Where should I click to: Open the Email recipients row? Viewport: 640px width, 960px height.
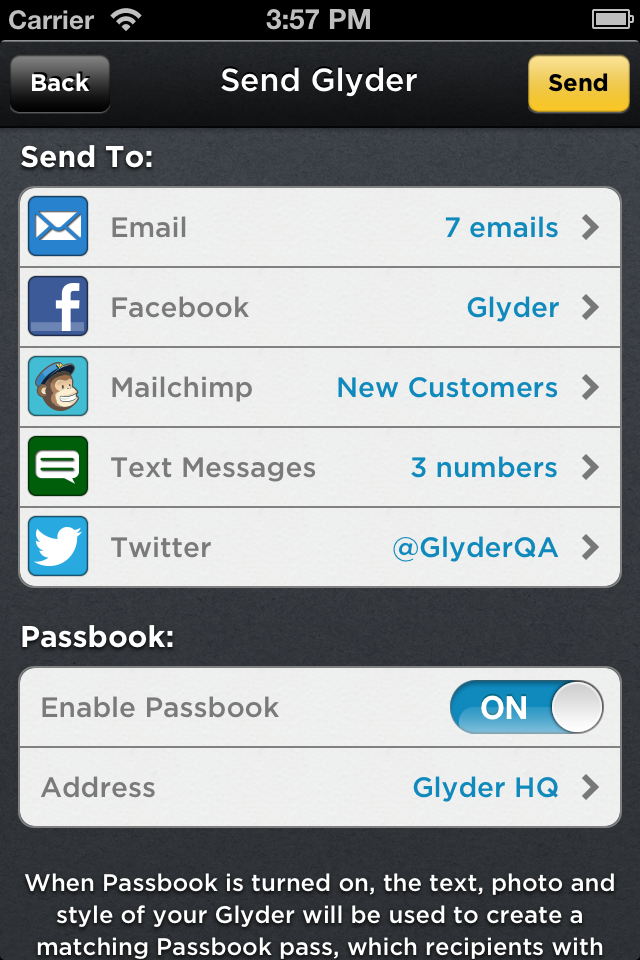tap(320, 228)
